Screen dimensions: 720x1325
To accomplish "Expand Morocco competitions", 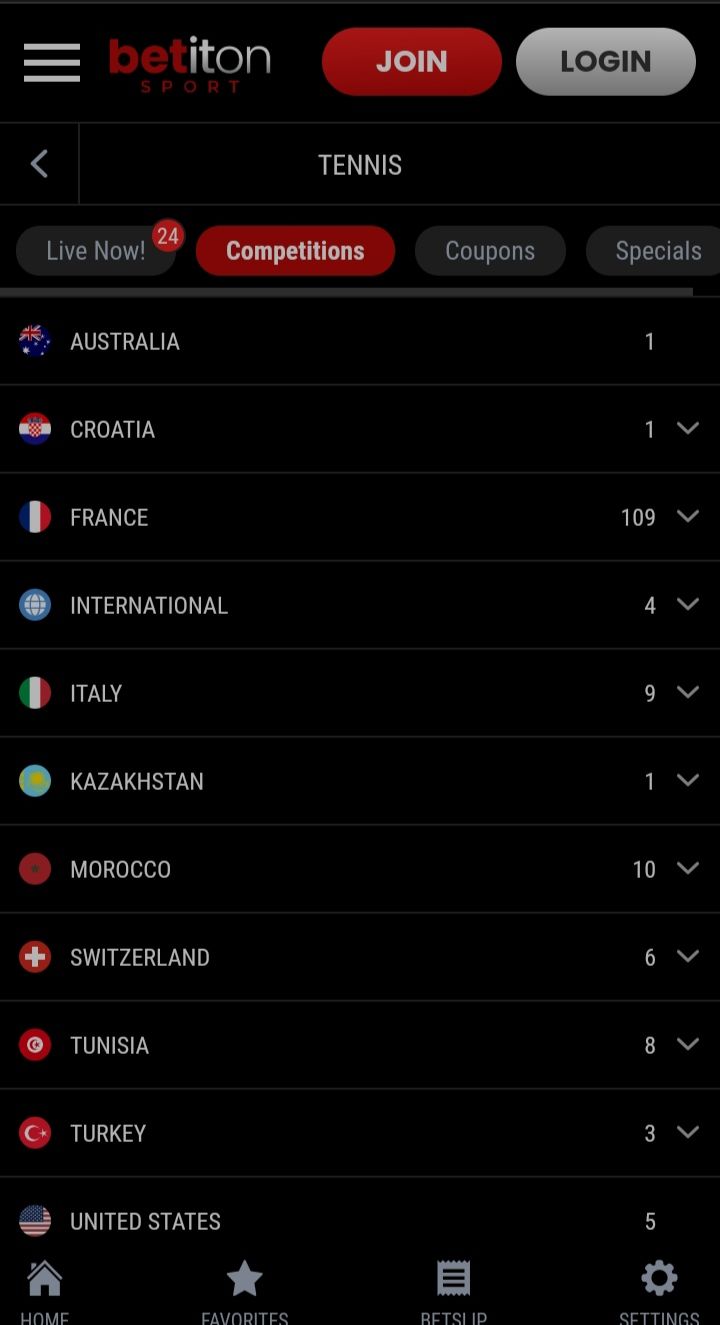I will (360, 869).
